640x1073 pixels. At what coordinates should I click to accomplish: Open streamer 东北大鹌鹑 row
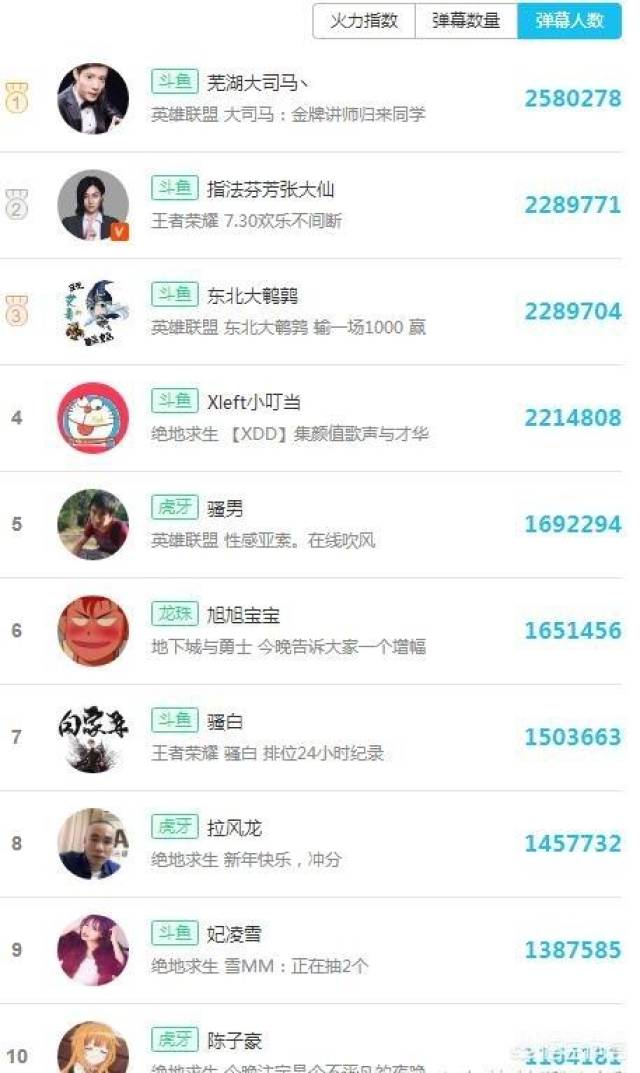(x=252, y=296)
